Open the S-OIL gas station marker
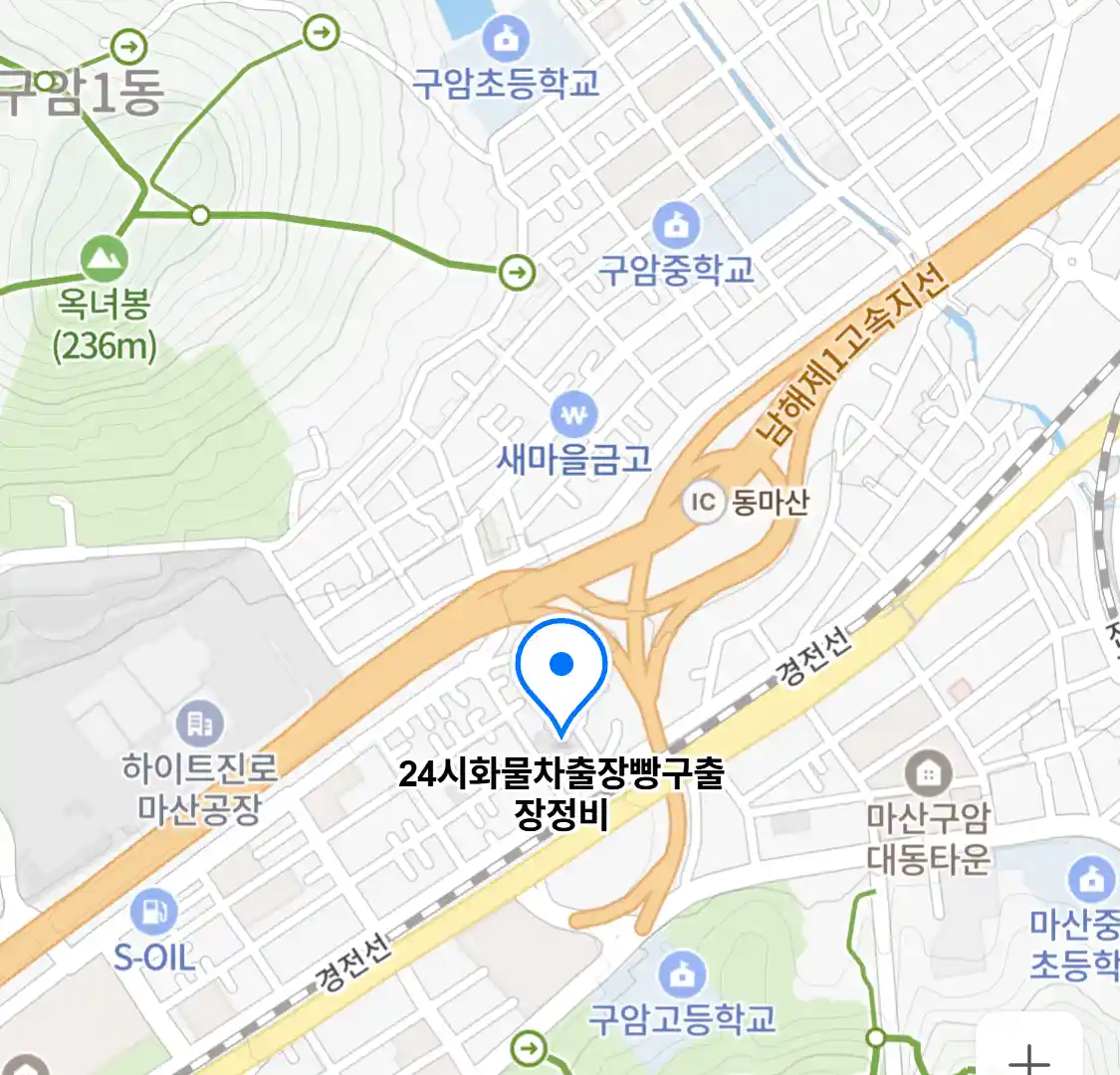Image resolution: width=1120 pixels, height=1075 pixels. [153, 911]
